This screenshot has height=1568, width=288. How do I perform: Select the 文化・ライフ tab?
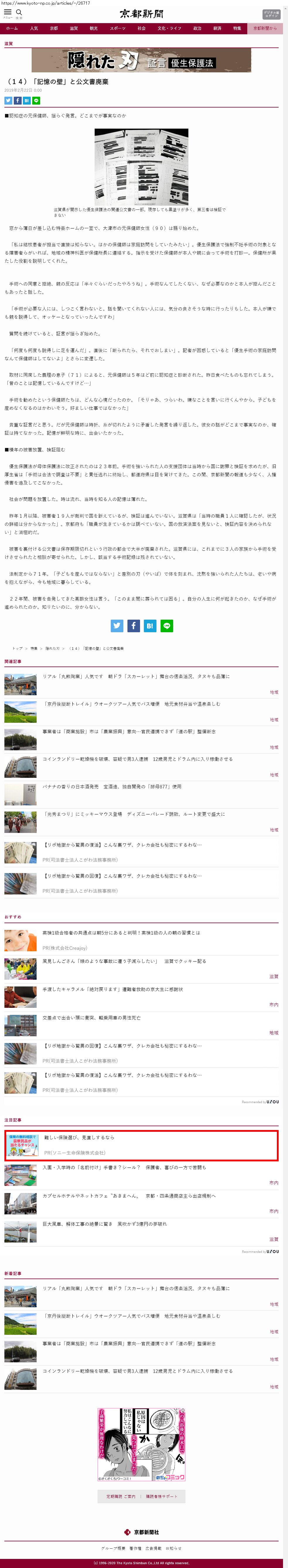[170, 29]
